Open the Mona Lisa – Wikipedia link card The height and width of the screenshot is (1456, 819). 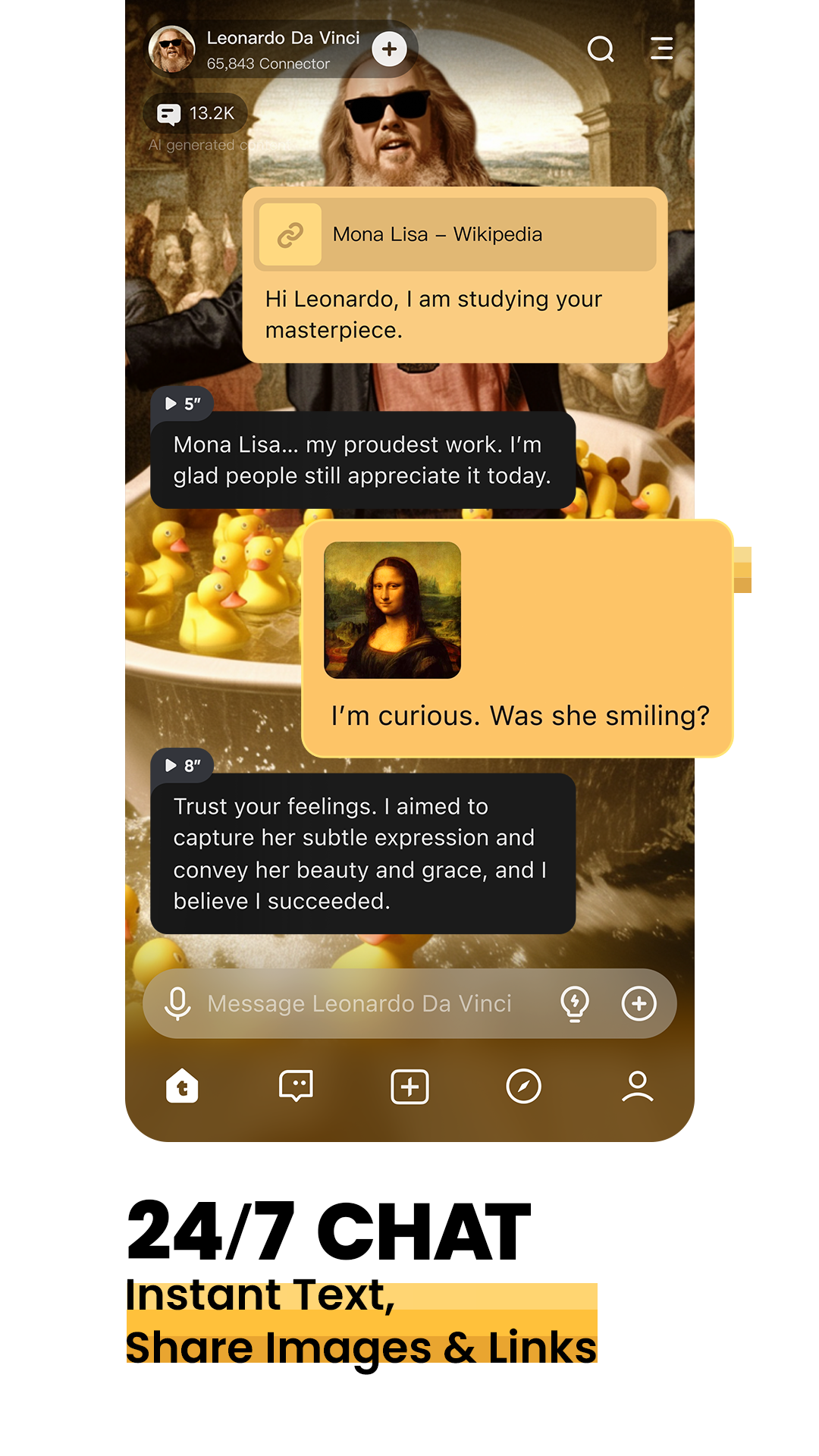453,234
